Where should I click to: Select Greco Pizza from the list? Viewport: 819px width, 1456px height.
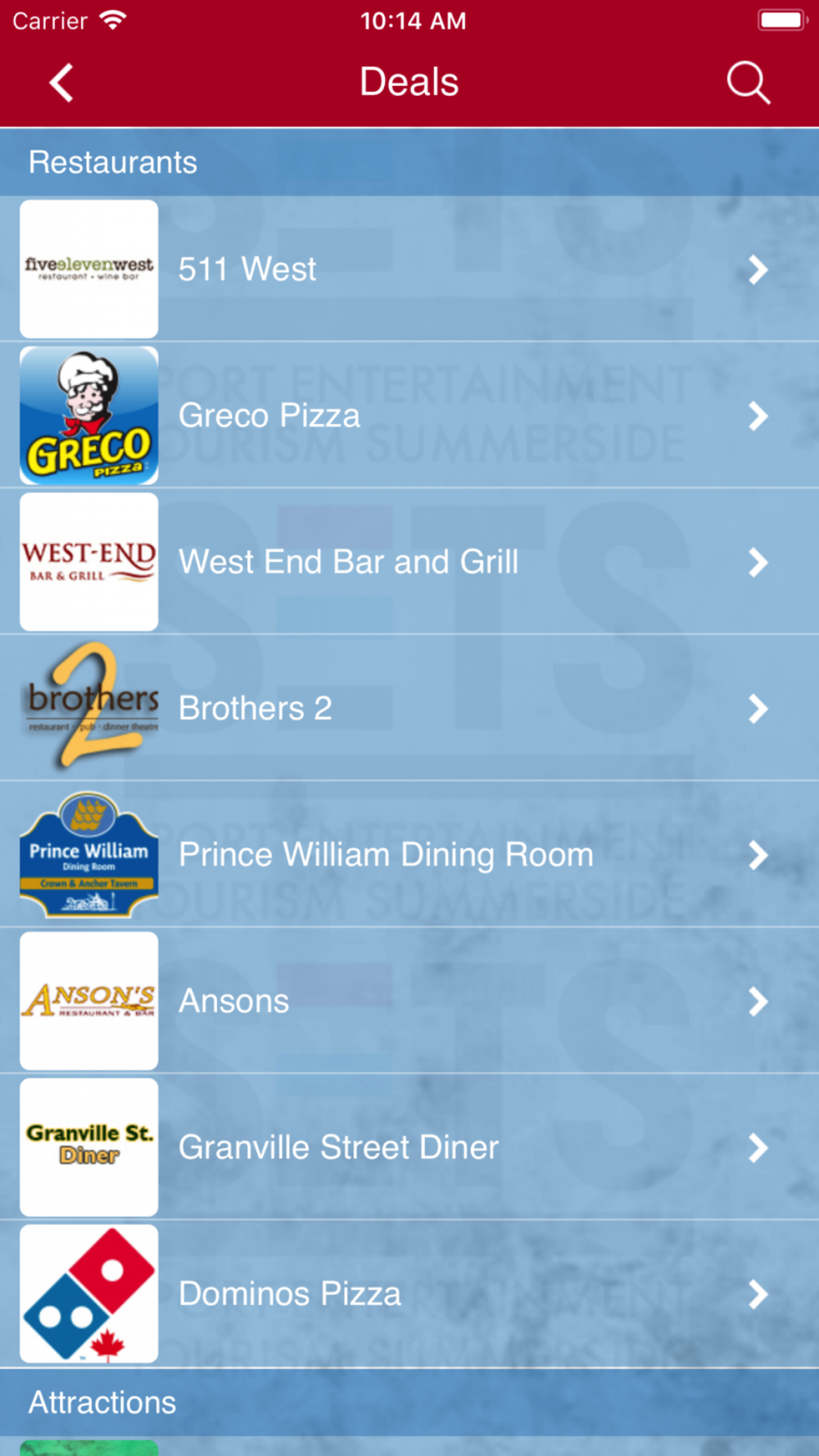pyautogui.click(x=409, y=416)
